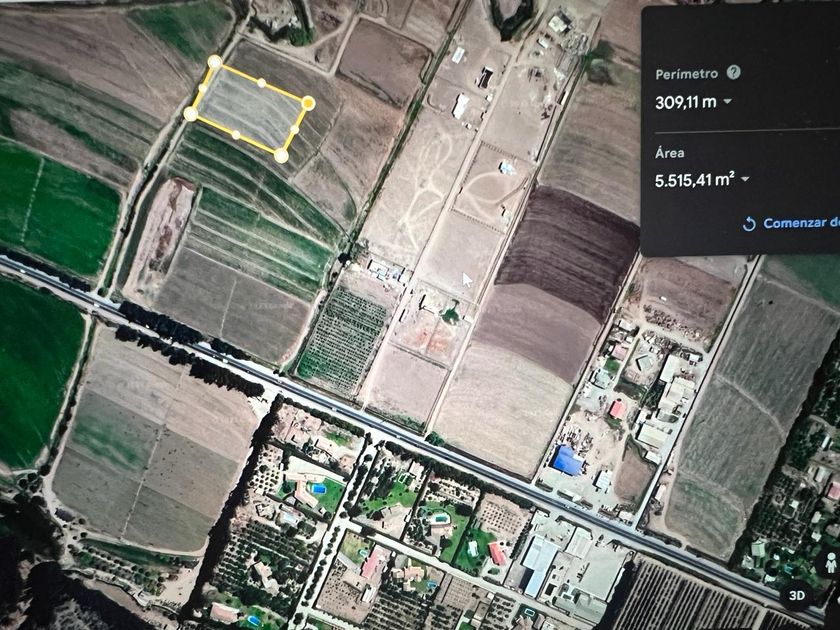
Task: Open the help icon next to Perímetro
Action: click(734, 73)
